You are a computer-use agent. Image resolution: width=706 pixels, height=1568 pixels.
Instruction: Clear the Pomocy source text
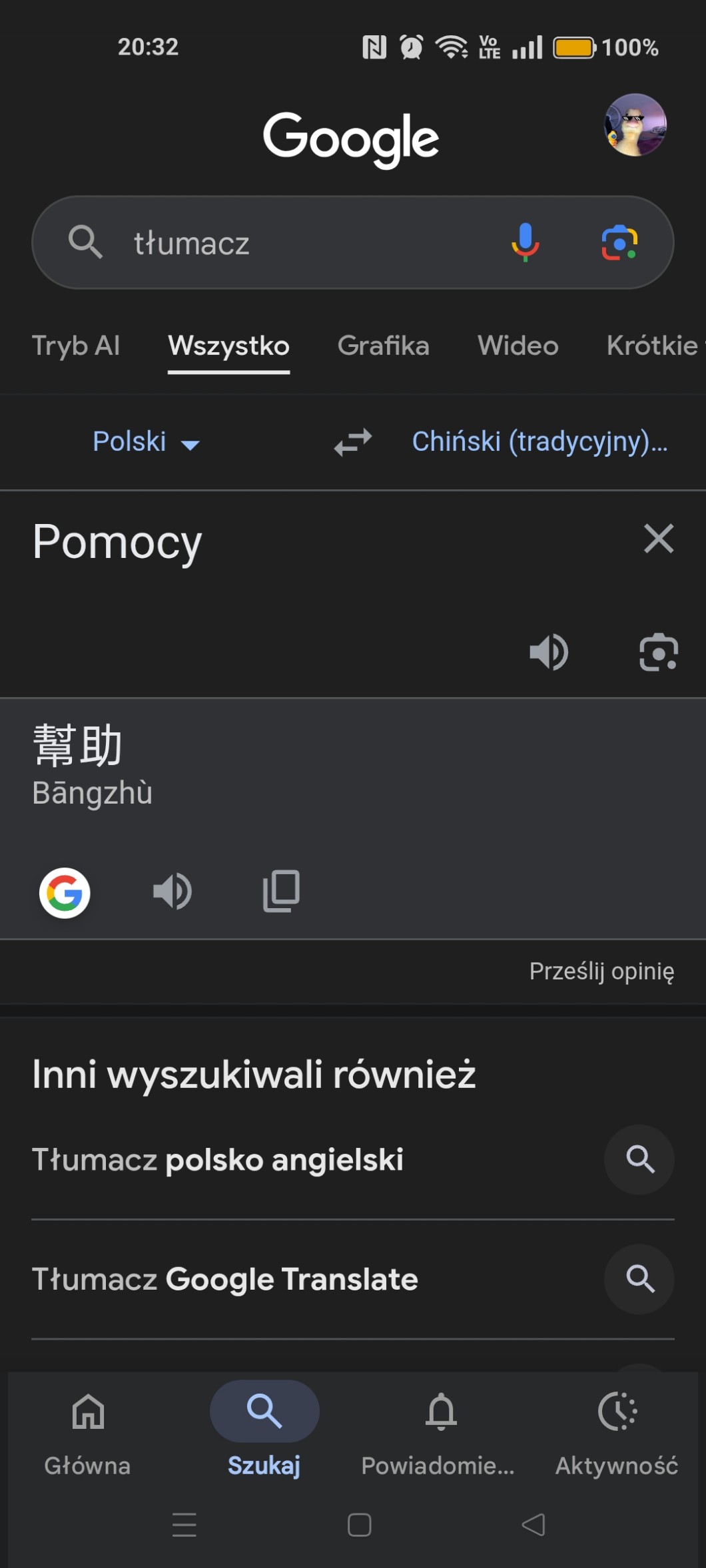tap(659, 538)
